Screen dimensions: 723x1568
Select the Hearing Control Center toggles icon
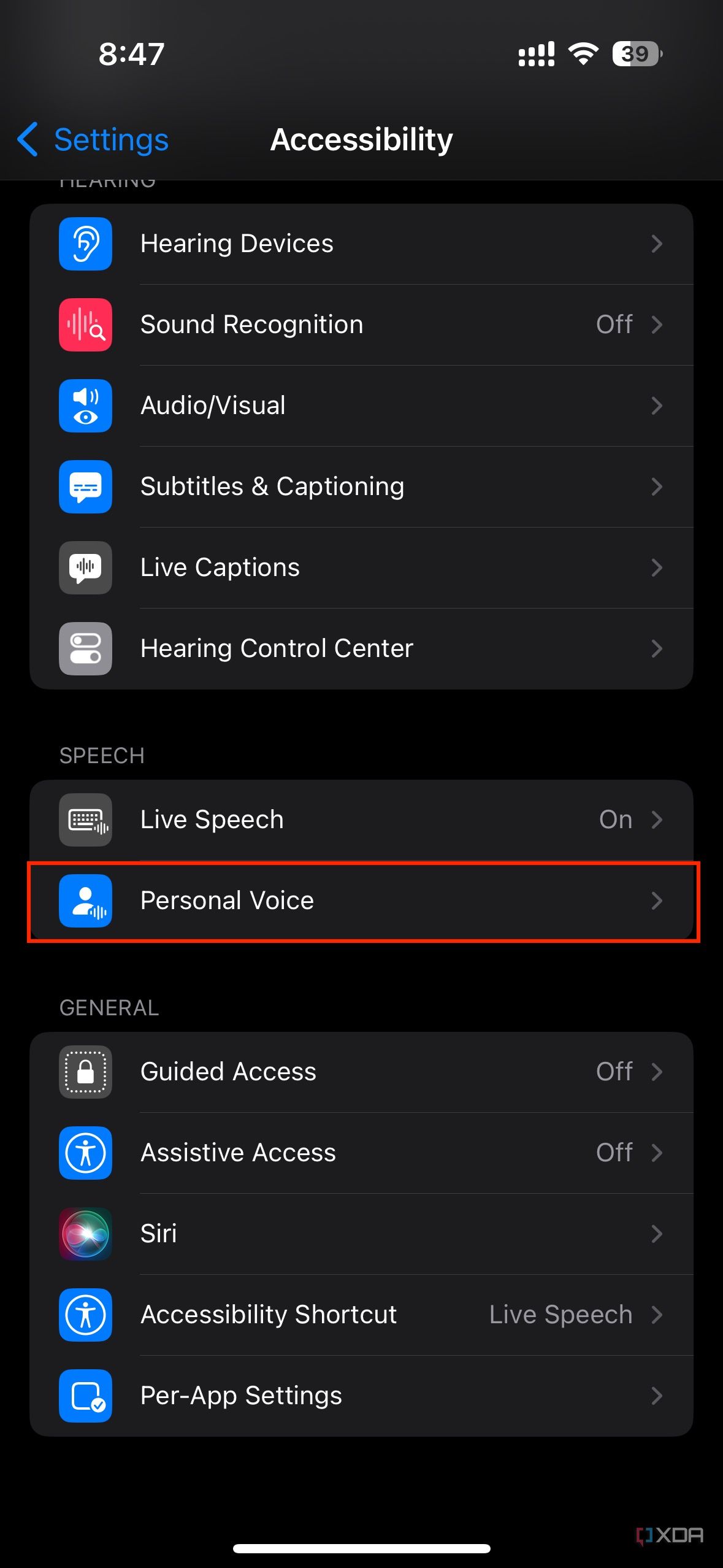(x=85, y=649)
